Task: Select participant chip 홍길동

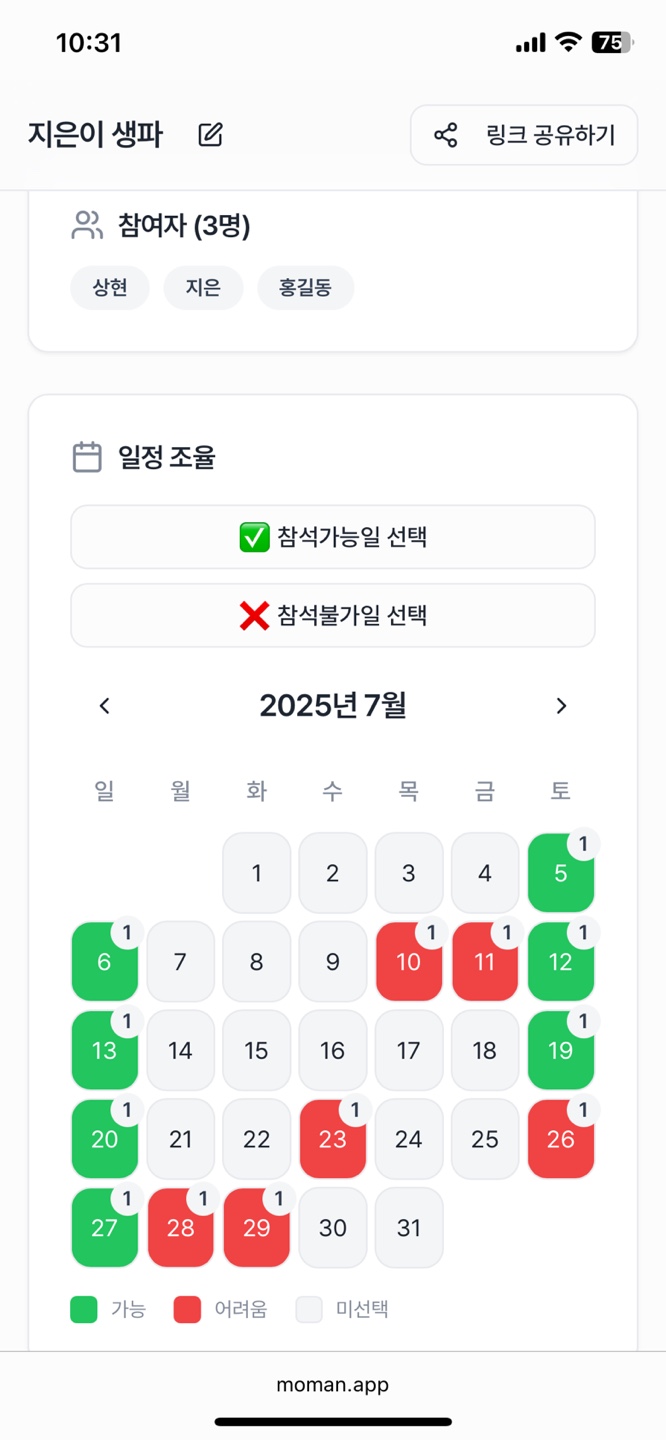Action: (306, 288)
